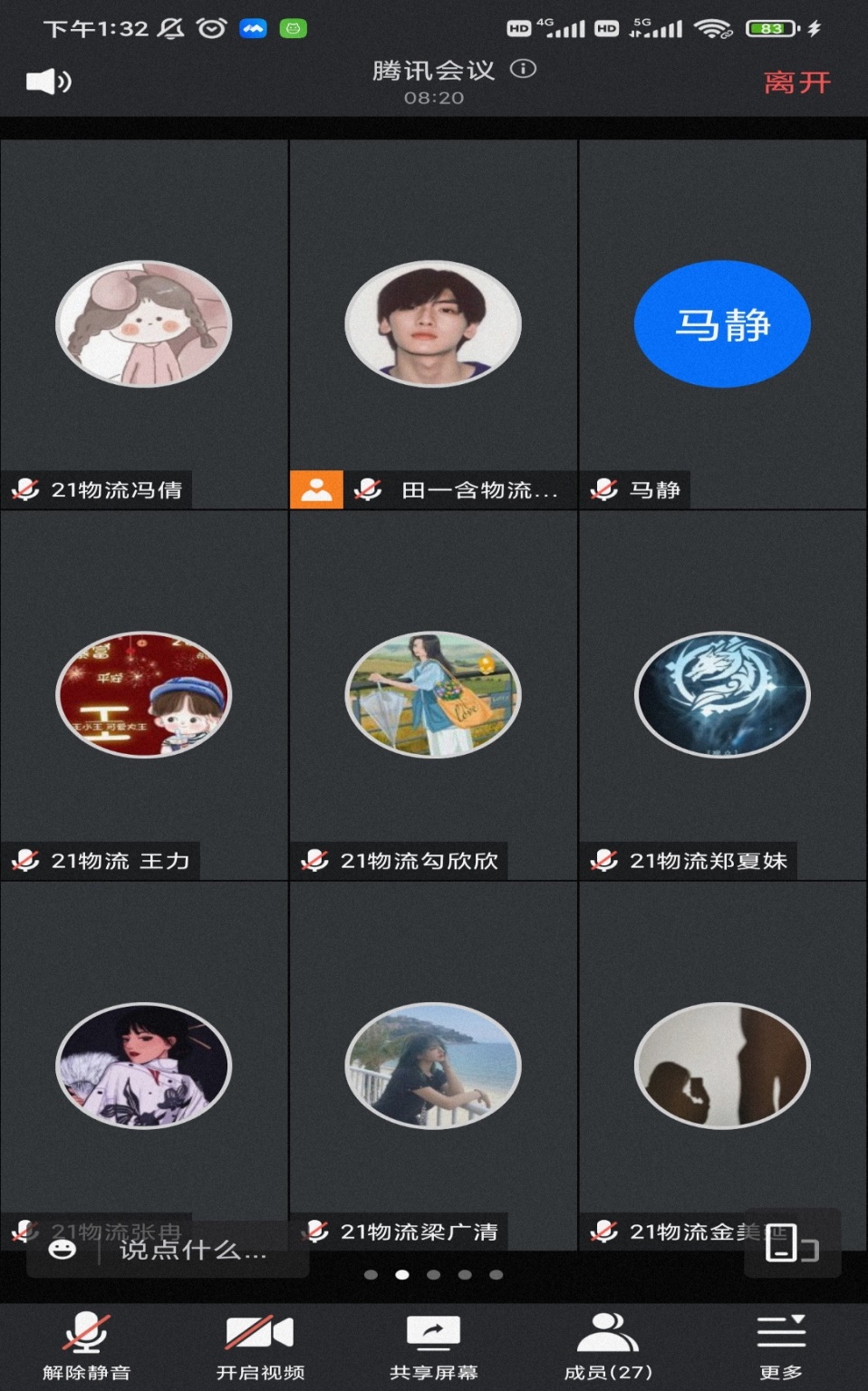The width and height of the screenshot is (868, 1391).
Task: Select participant tile 21物流梁广清
Action: point(433,1066)
